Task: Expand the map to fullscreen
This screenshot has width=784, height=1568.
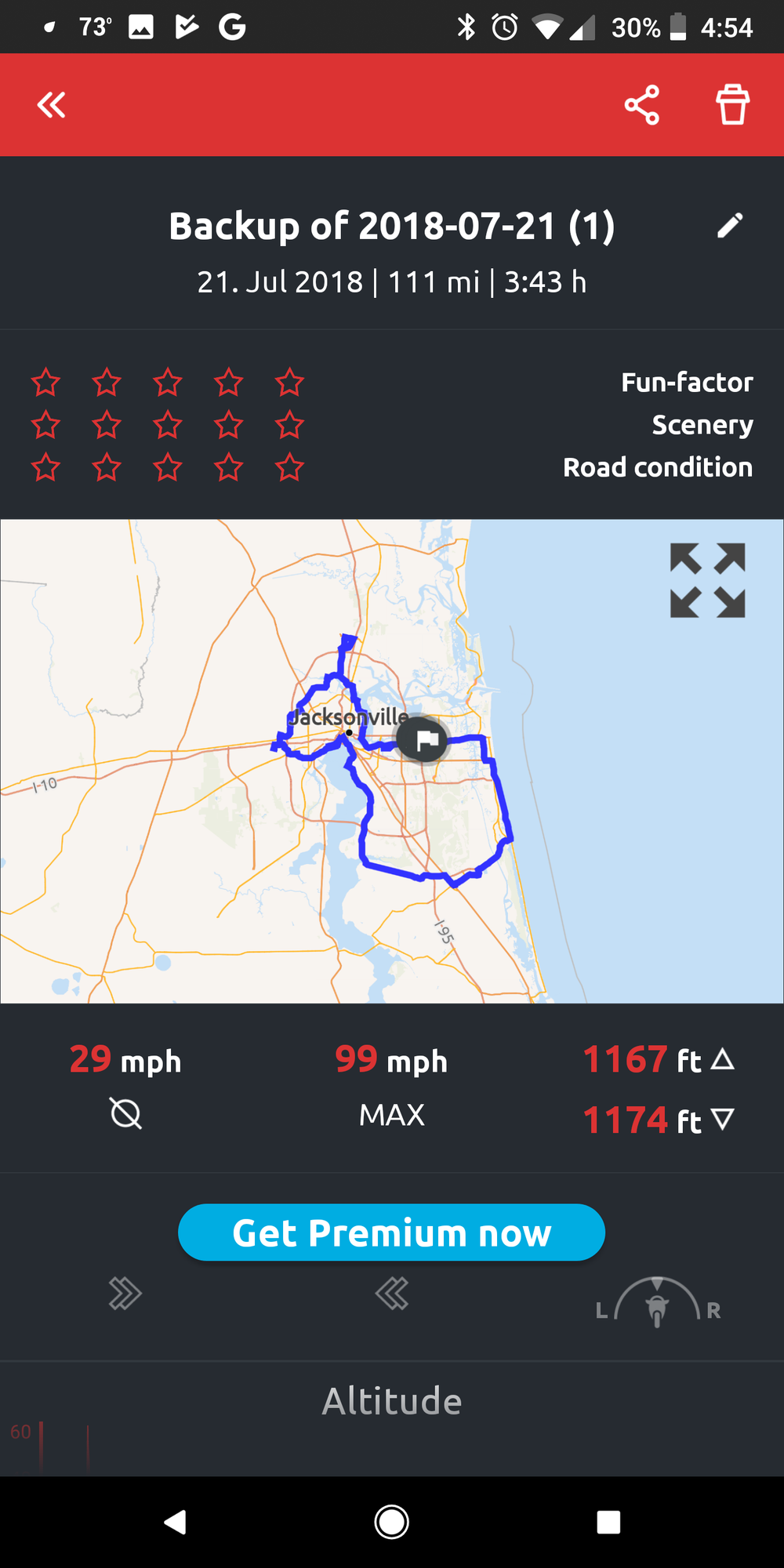Action: (x=707, y=580)
